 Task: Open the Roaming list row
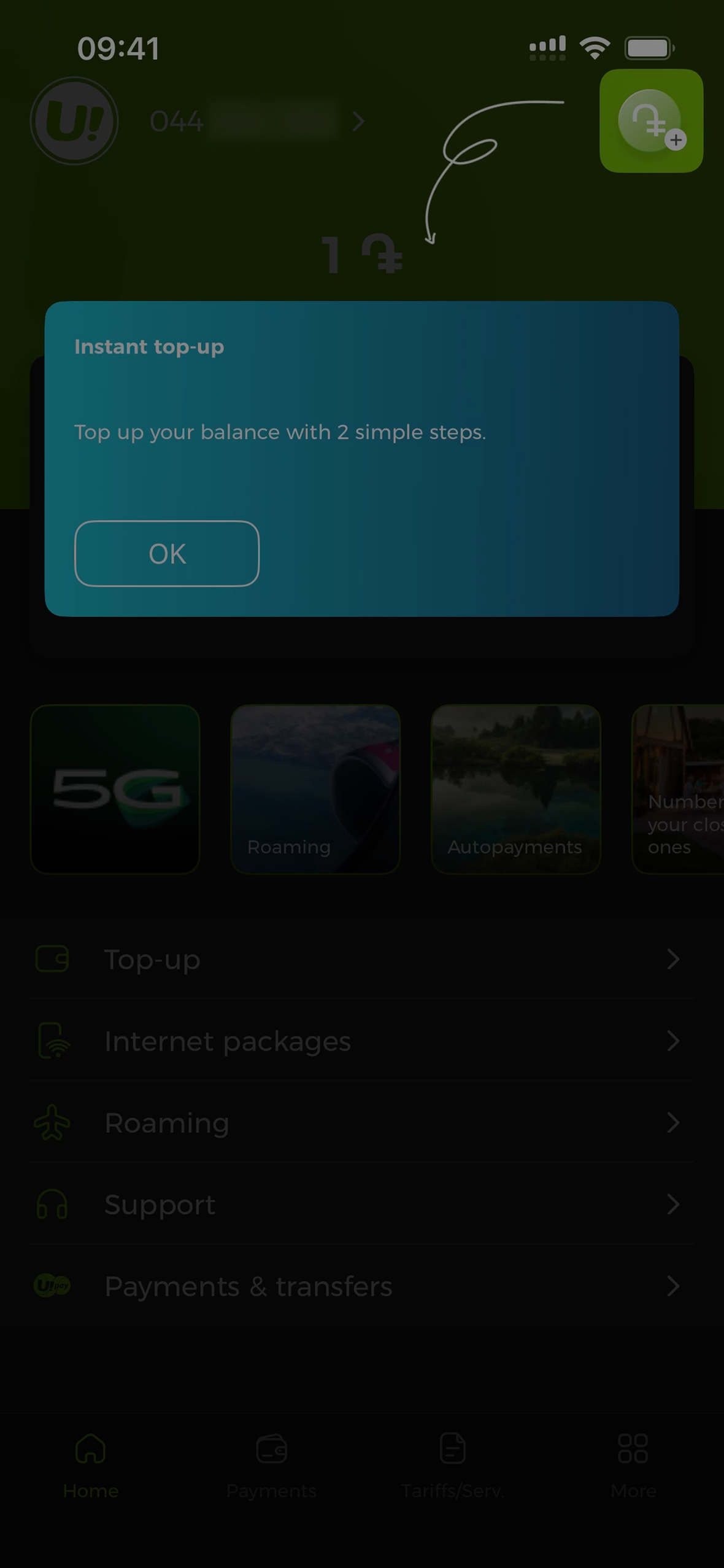click(x=361, y=1123)
